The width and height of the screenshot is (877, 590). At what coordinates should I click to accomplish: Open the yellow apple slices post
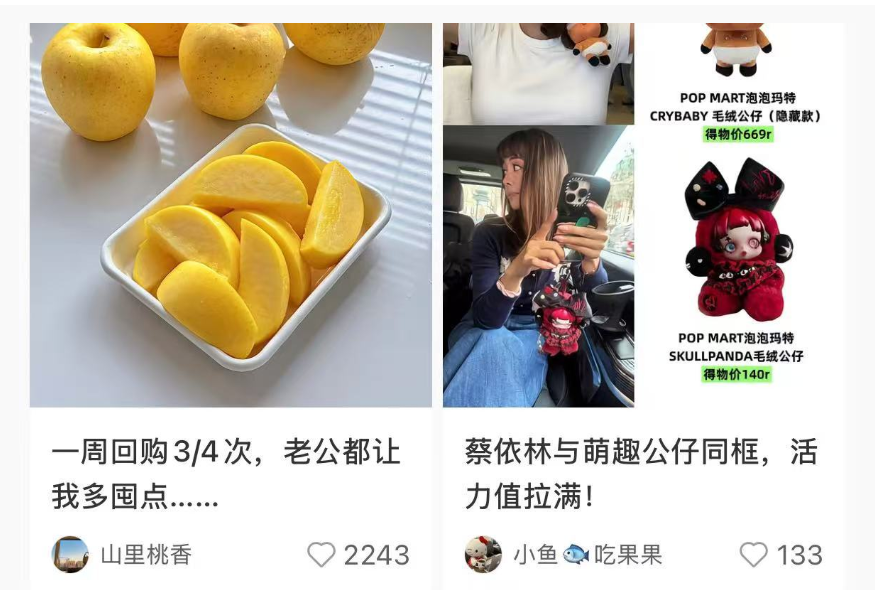tap(230, 215)
